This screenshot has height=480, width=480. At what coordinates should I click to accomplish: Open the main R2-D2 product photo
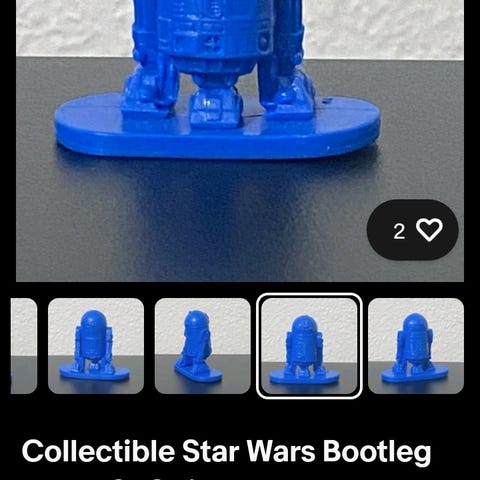[240, 141]
